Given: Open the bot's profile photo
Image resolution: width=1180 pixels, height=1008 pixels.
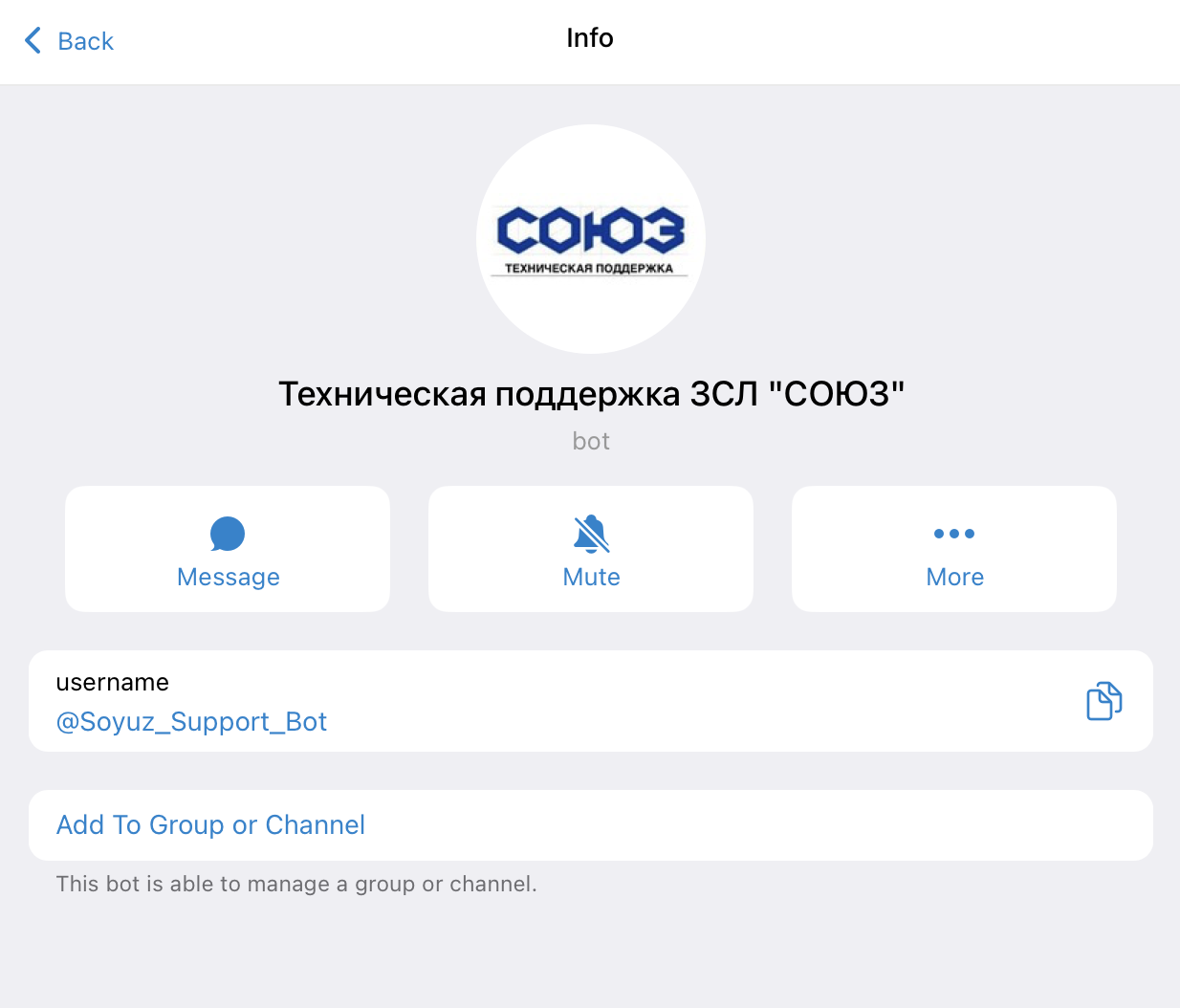Looking at the screenshot, I should 590,239.
